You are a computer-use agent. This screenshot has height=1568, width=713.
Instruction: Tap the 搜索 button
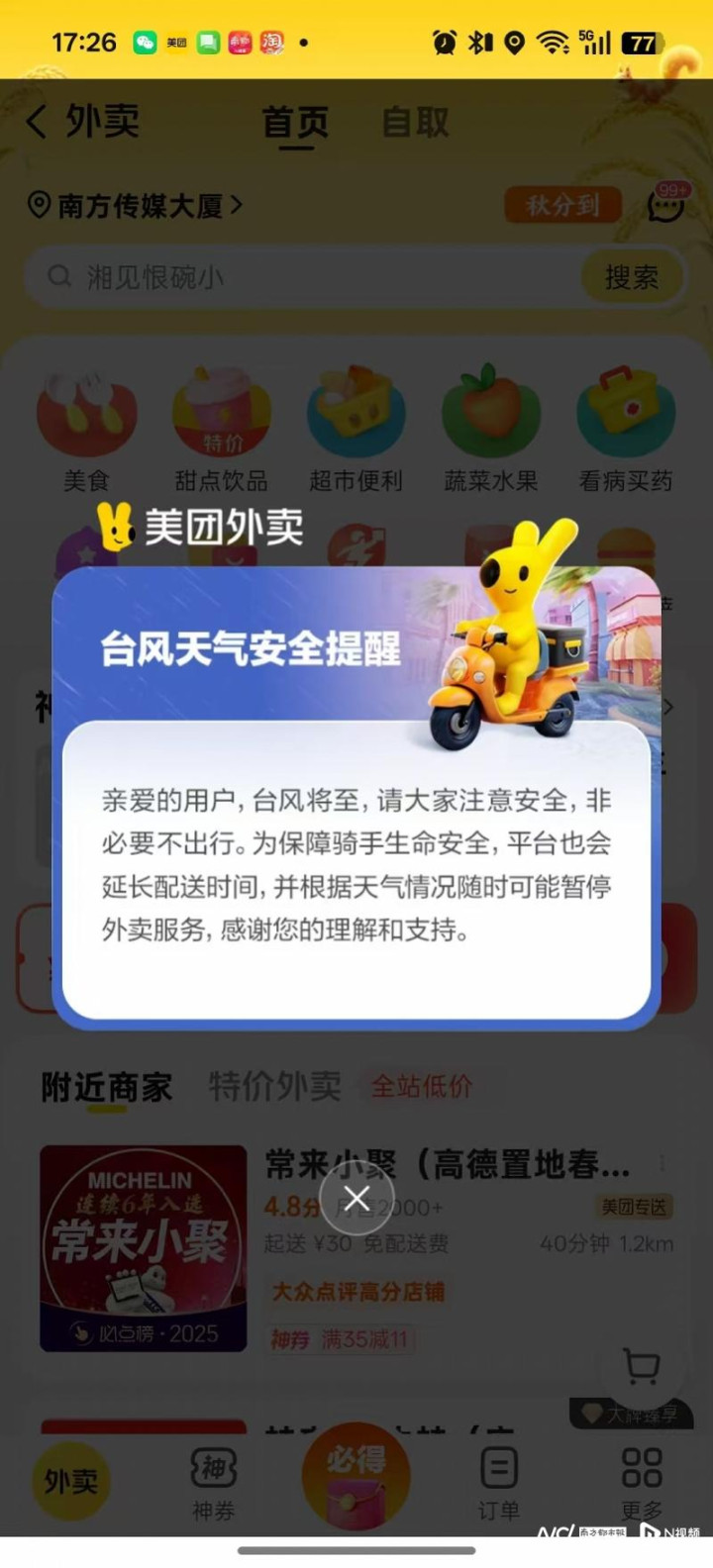pos(631,277)
